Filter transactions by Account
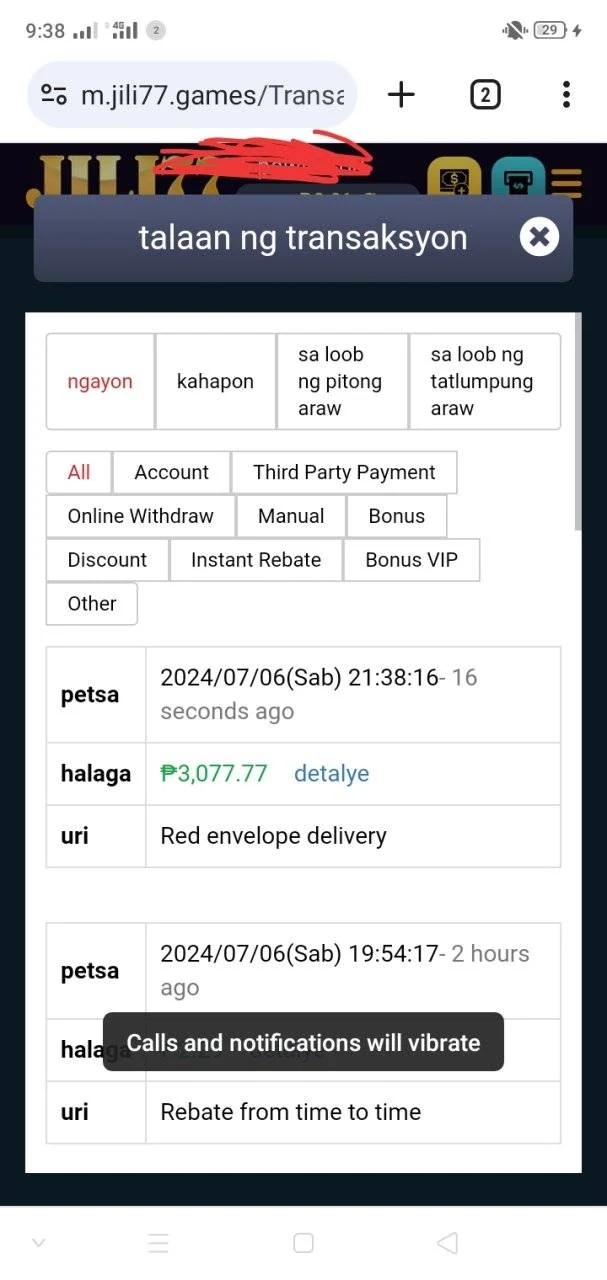The image size is (607, 1280). click(171, 472)
